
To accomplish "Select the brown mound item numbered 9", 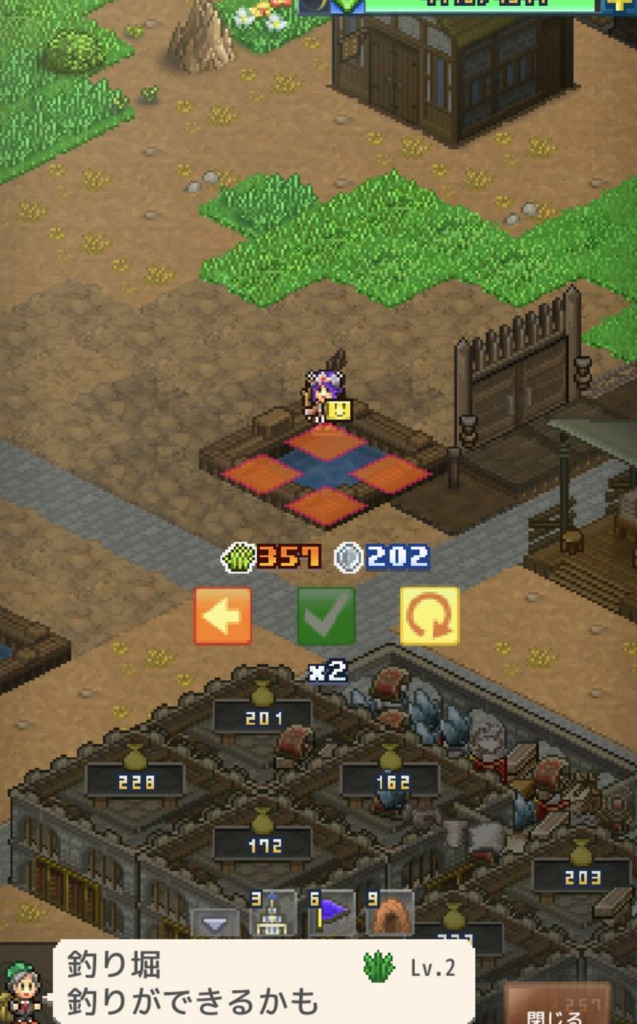I will tap(390, 913).
